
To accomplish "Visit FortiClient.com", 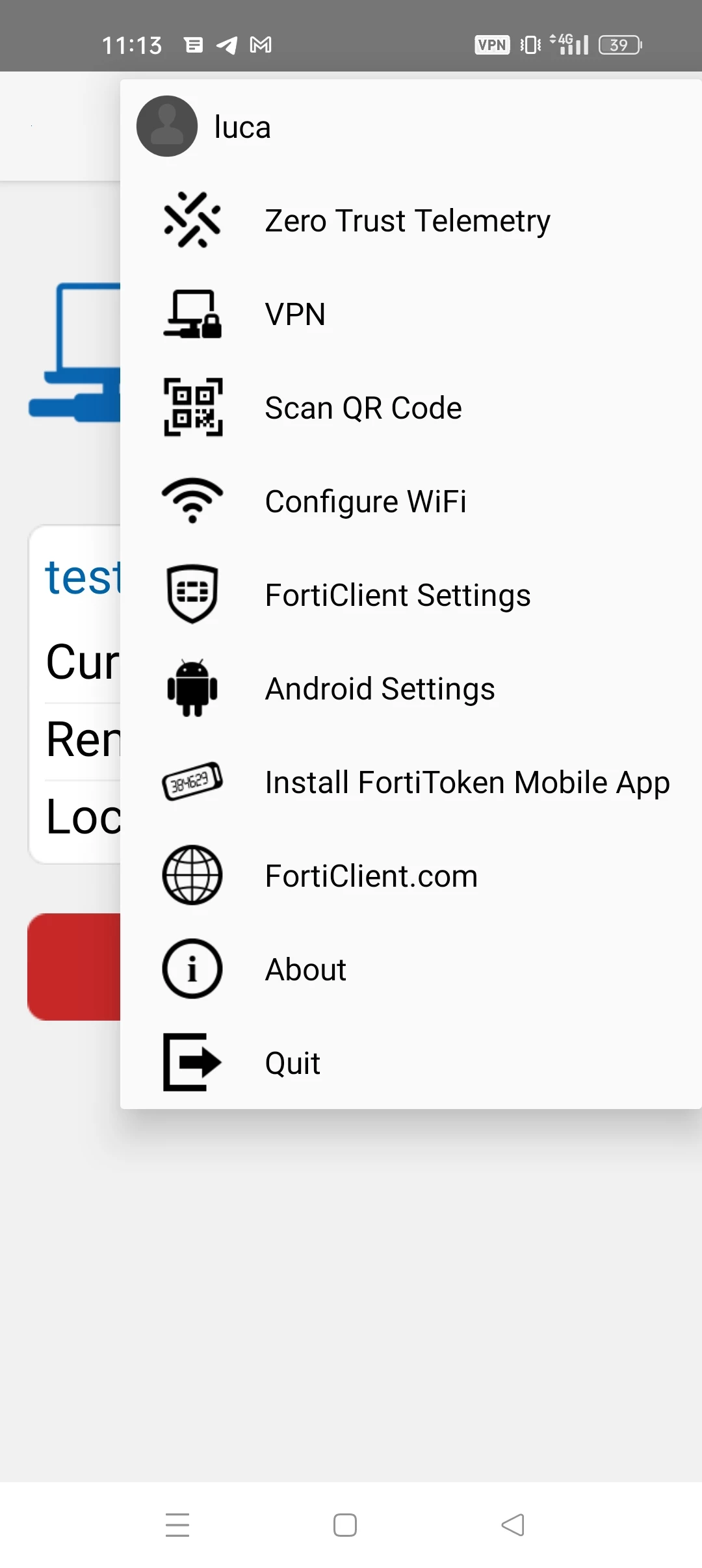I will (x=411, y=876).
